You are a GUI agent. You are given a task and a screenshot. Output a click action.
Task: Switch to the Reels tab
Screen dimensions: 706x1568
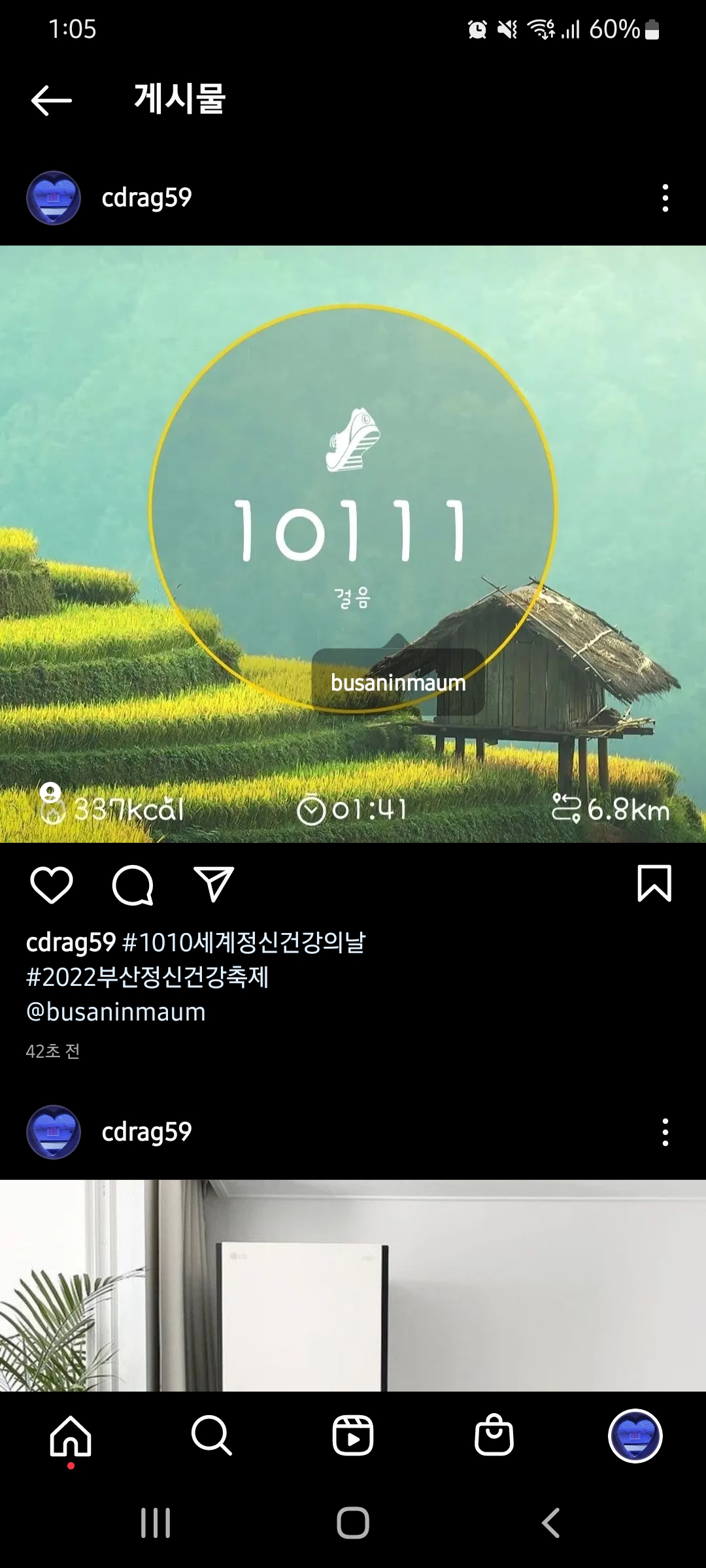point(353,1436)
